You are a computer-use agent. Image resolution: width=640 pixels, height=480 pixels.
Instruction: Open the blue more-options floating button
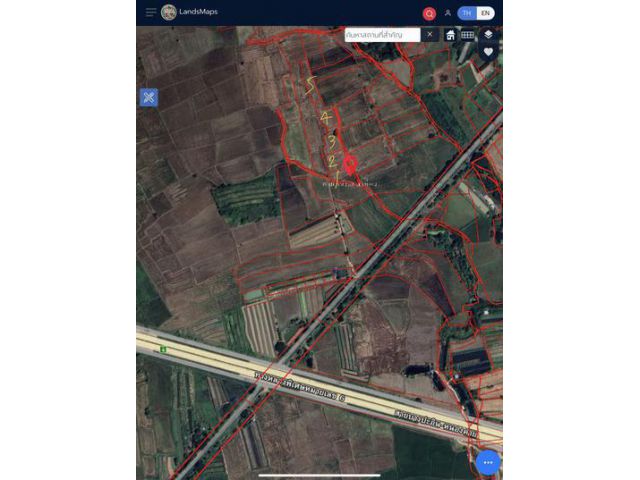point(488,462)
